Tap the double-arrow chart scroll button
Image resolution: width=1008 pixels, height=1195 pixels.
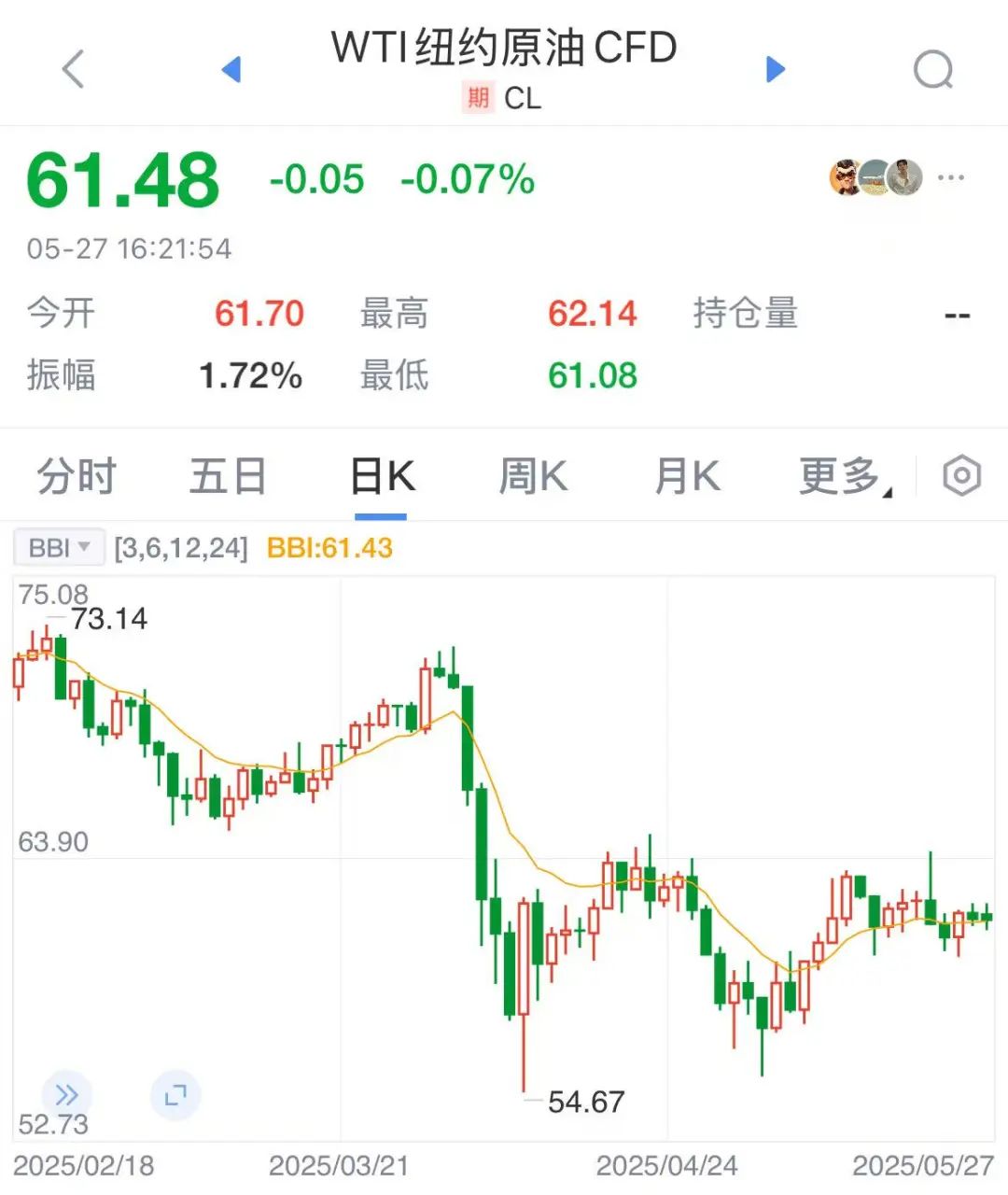[x=66, y=1095]
